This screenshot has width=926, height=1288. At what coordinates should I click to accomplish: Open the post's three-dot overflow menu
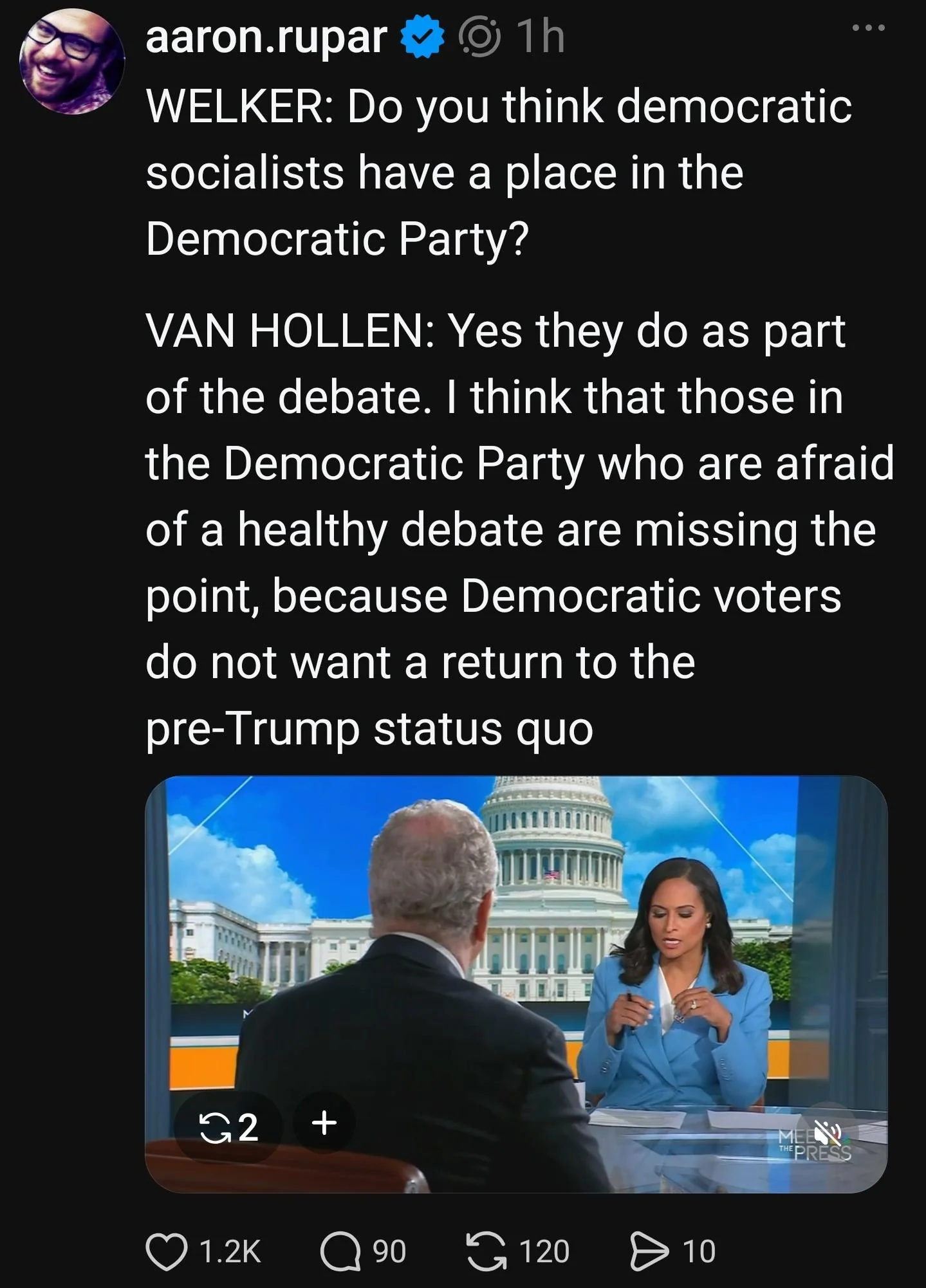click(868, 28)
